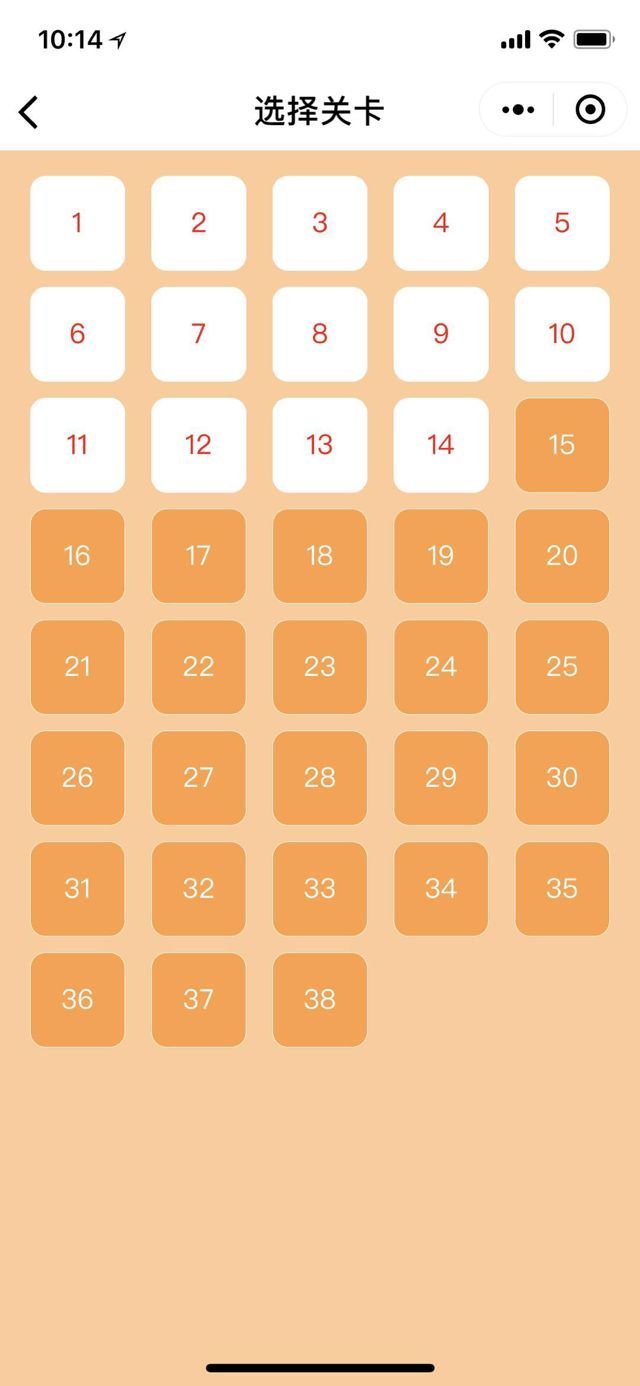Viewport: 640px width, 1386px height.
Task: Tap the last level 38
Action: coord(320,1000)
